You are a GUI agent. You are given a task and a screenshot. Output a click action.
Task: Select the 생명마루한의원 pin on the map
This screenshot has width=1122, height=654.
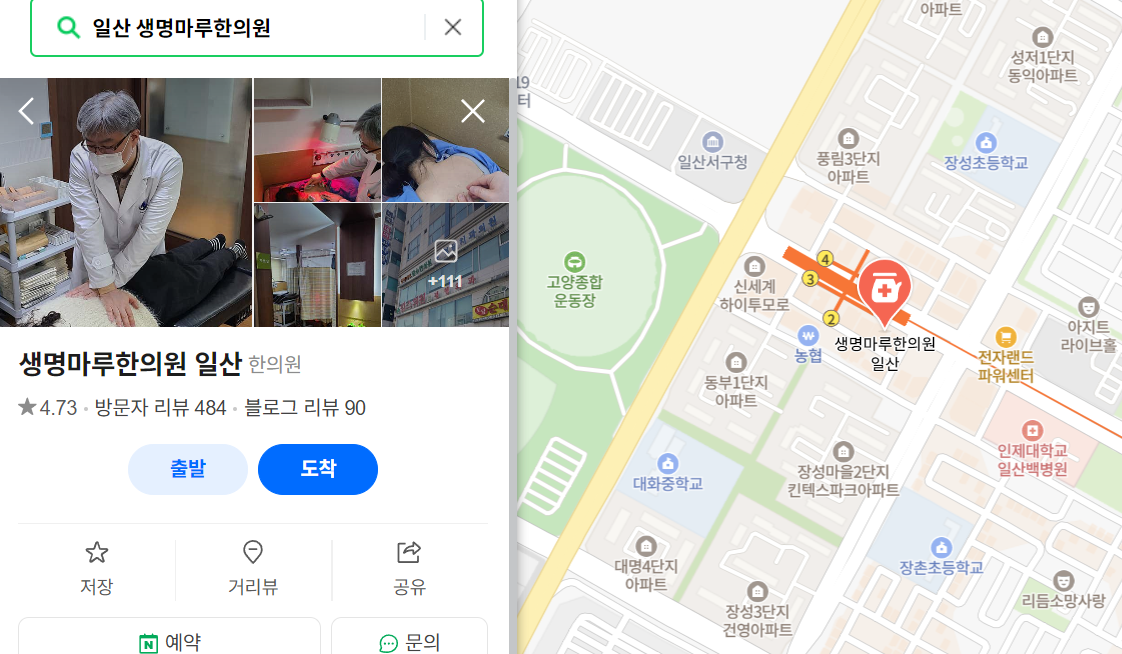pyautogui.click(x=884, y=289)
